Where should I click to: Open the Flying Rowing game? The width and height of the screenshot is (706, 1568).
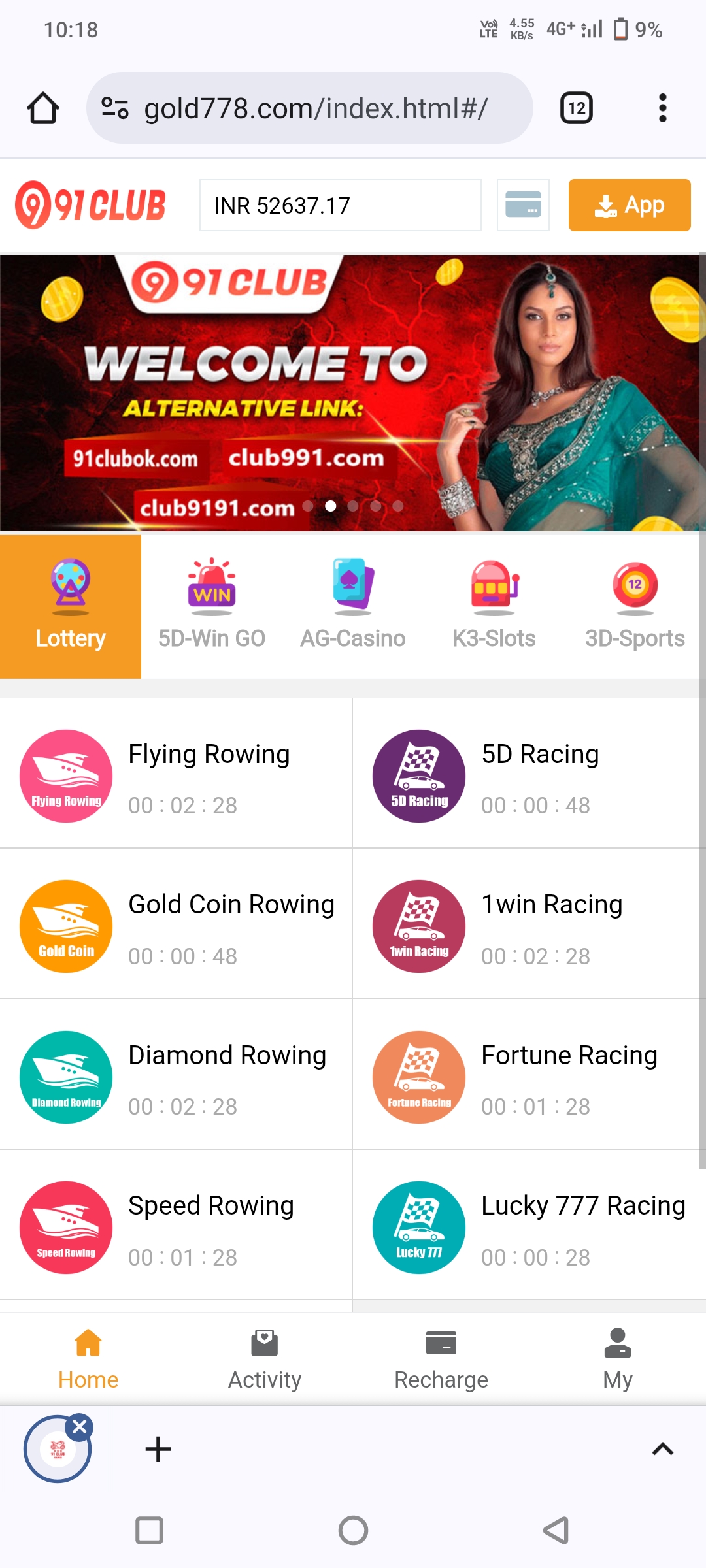pyautogui.click(x=176, y=775)
